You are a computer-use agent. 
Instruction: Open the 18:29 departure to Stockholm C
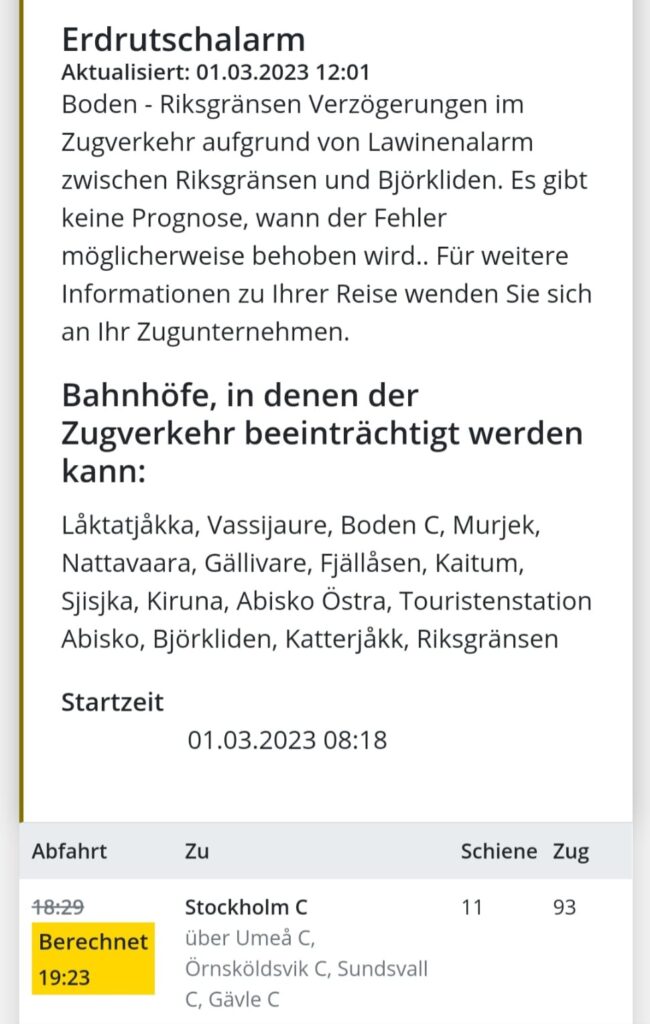(x=246, y=908)
